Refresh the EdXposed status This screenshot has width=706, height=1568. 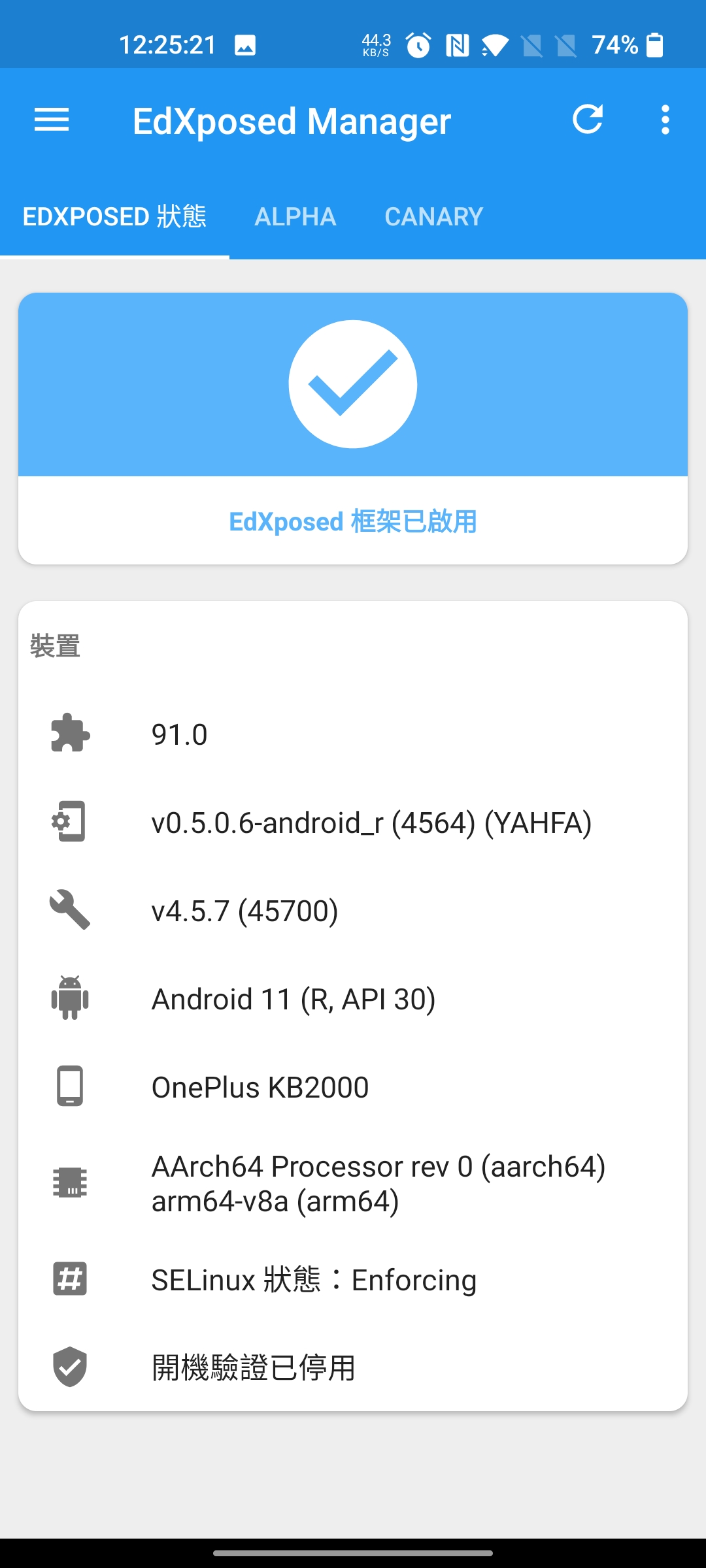588,120
